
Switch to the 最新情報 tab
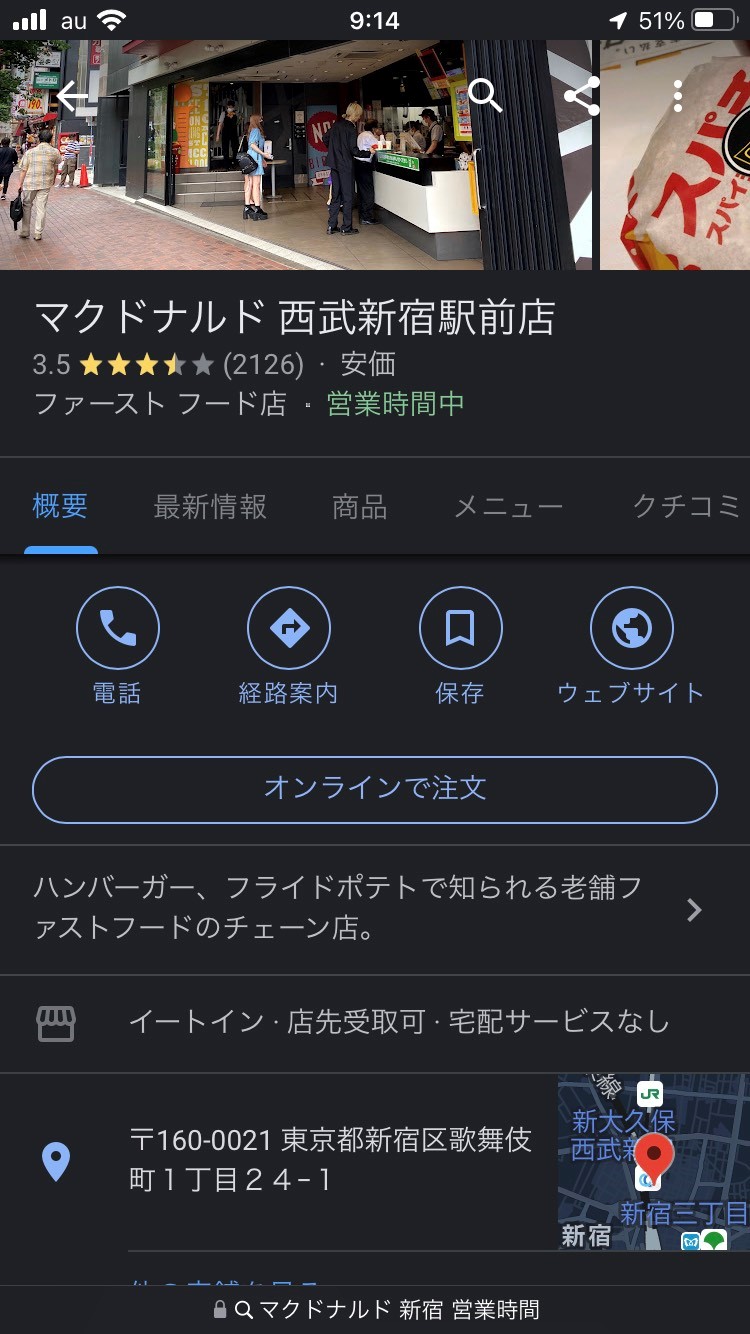[210, 507]
